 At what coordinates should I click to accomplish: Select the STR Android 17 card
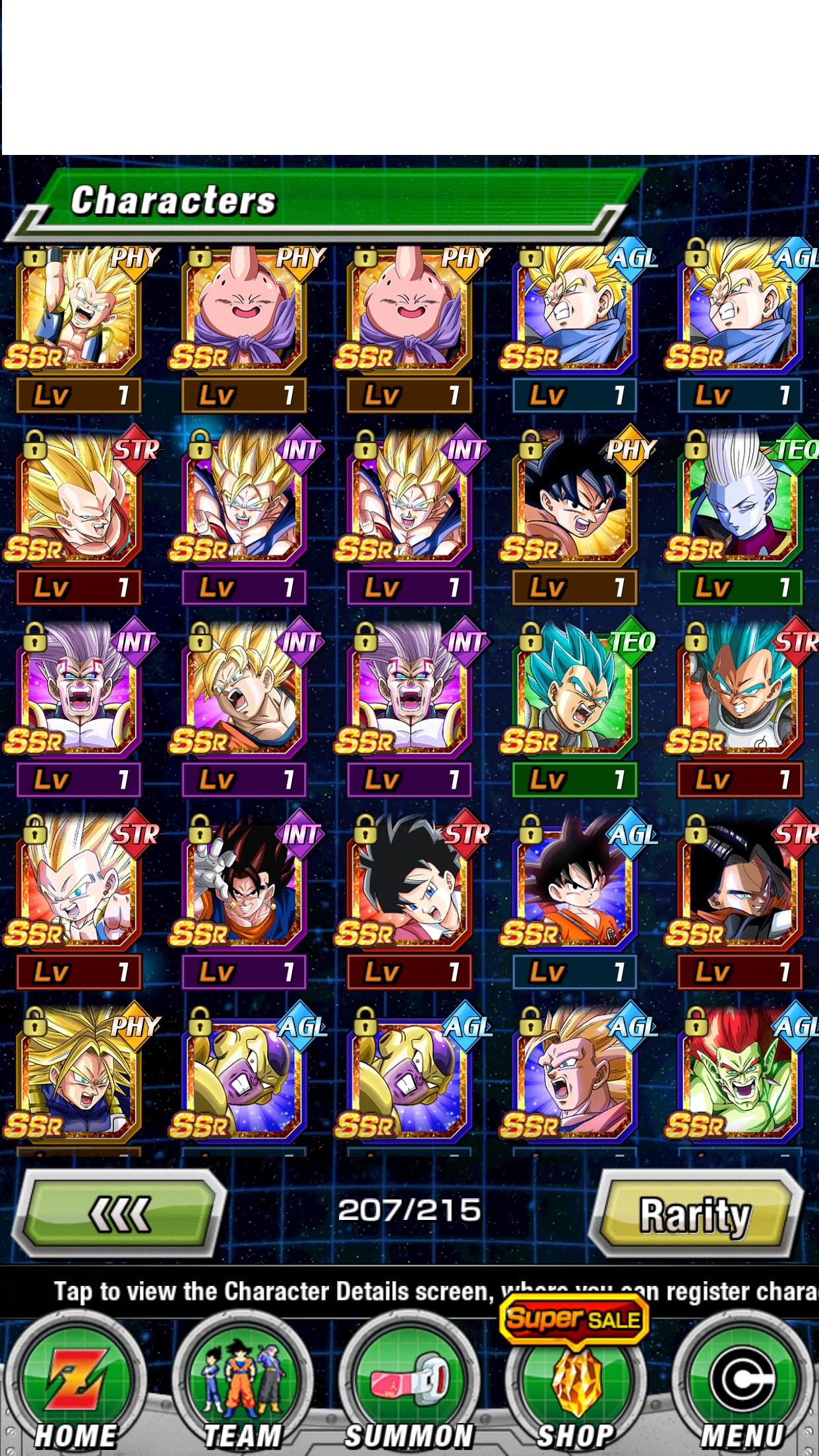[x=740, y=901]
